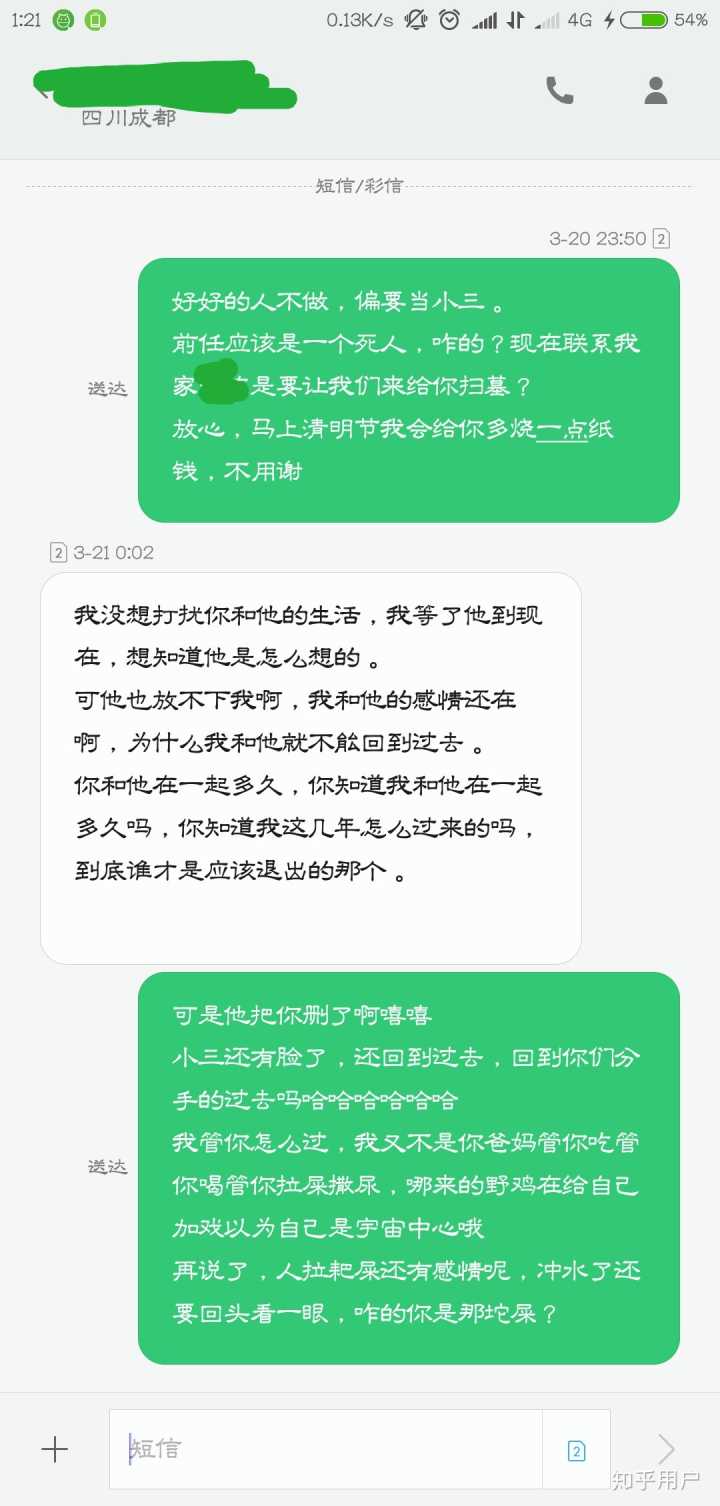Open the plus attachment menu
This screenshot has width=720, height=1506.
click(55, 1449)
